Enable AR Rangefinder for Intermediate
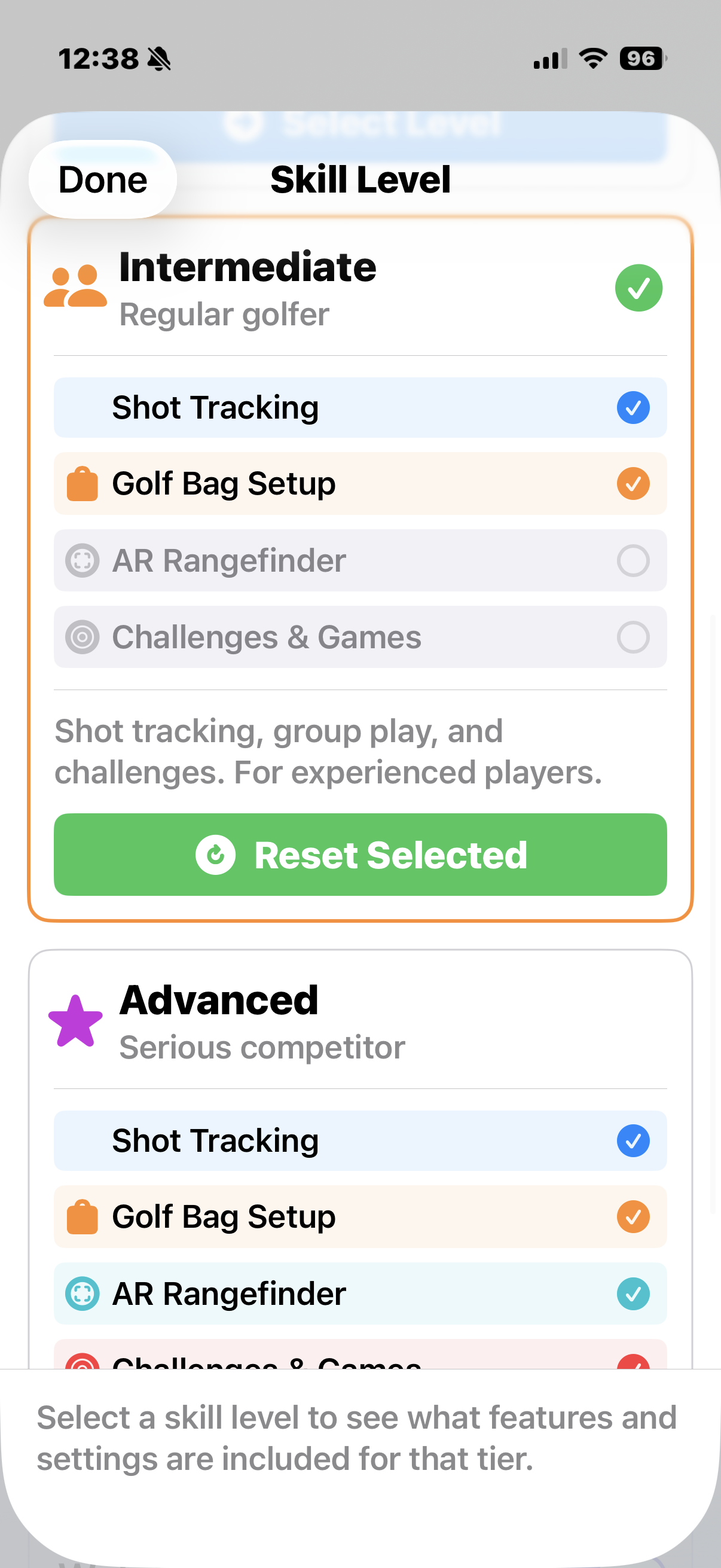 (x=633, y=560)
